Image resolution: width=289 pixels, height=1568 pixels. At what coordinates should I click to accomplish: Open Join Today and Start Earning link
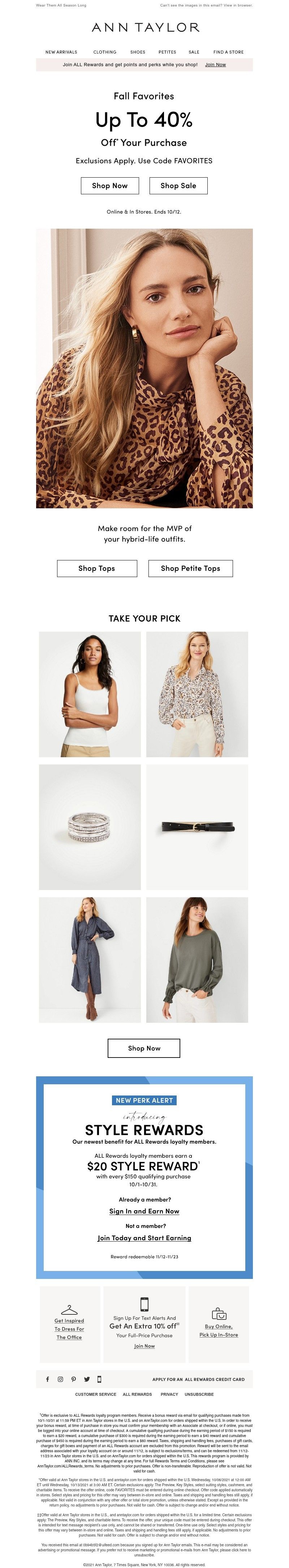tap(144, 1237)
